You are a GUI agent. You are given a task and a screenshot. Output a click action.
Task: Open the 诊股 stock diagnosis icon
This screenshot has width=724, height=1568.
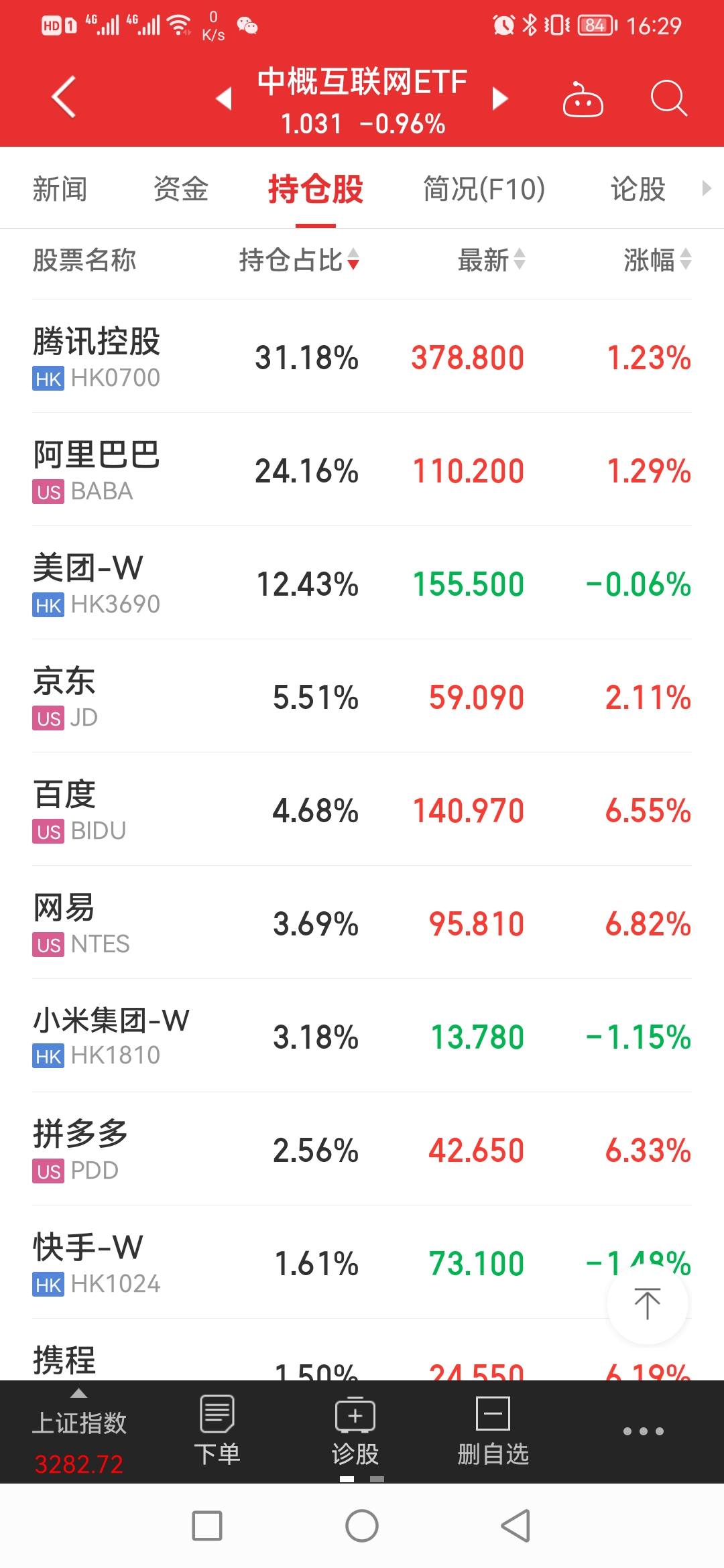tap(355, 1434)
